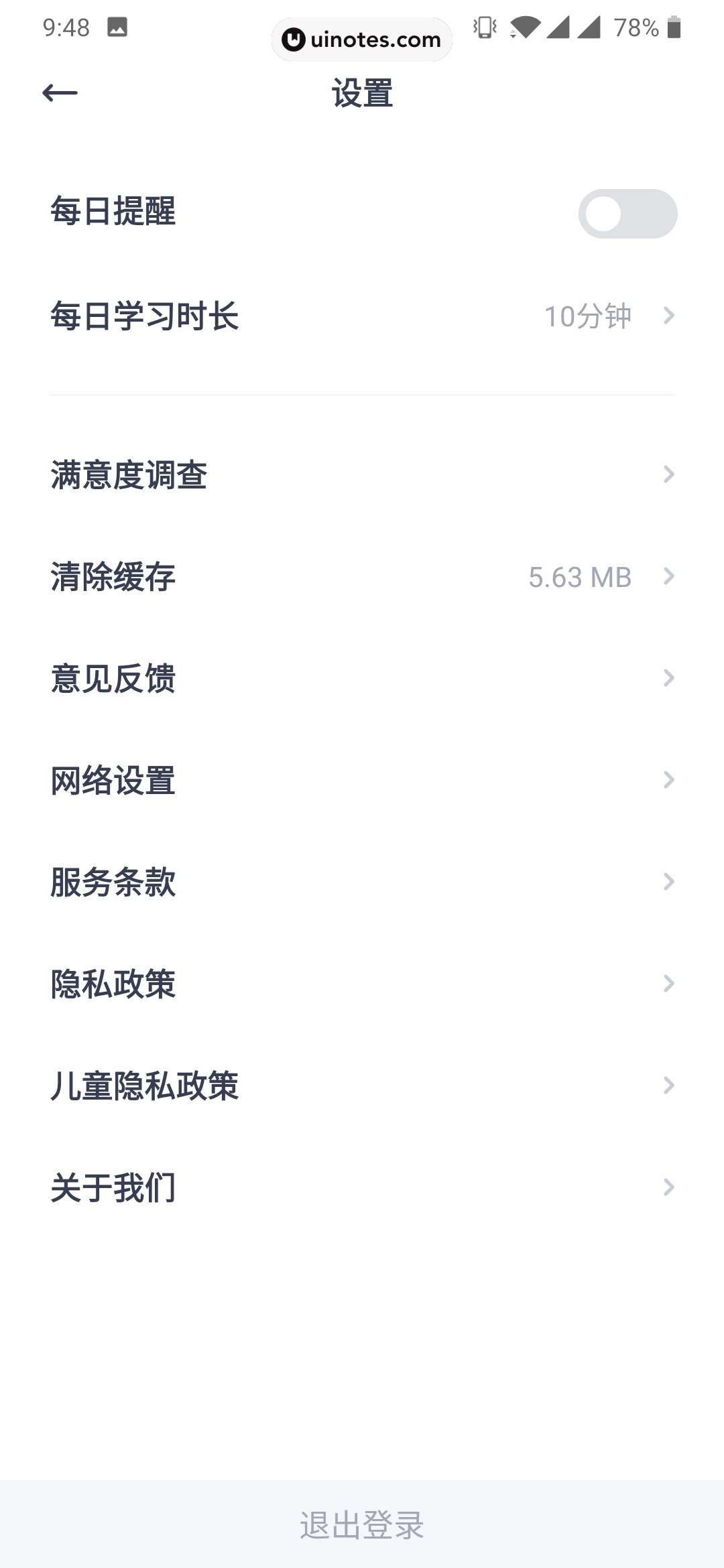The image size is (724, 1568).
Task: Go back using the arrow icon
Action: pyautogui.click(x=60, y=93)
